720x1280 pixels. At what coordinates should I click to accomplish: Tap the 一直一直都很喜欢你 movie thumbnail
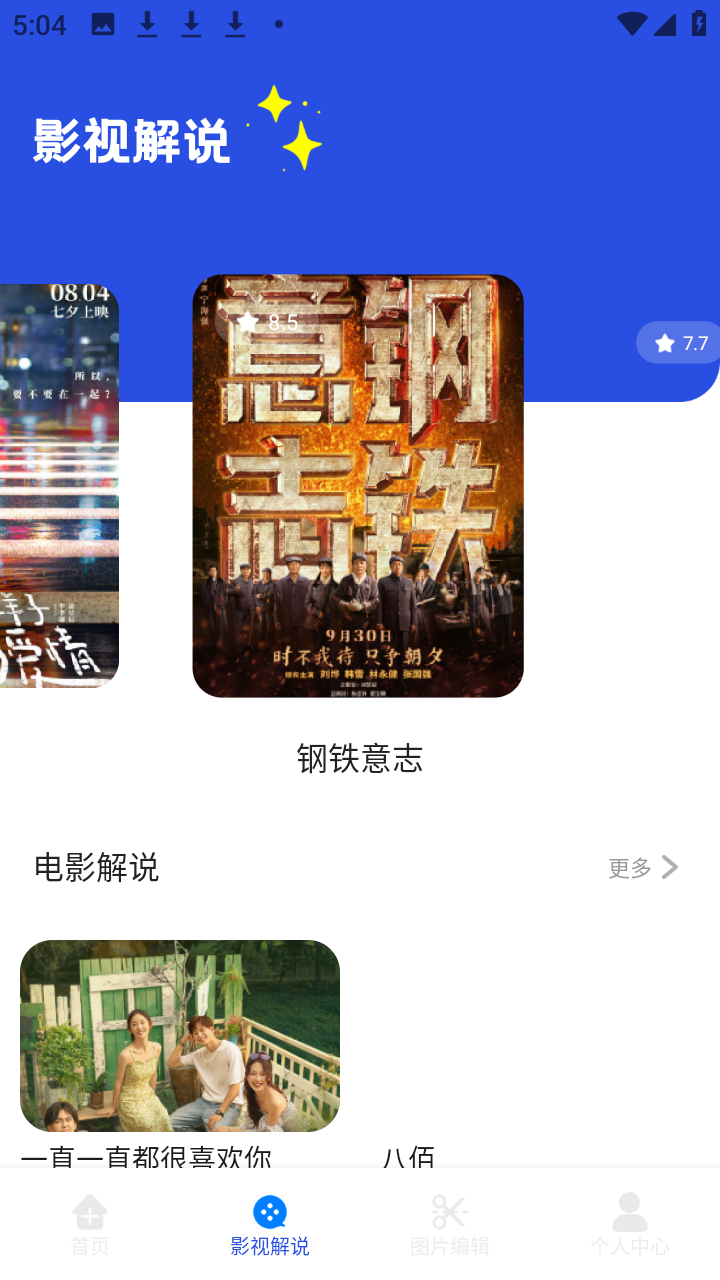tap(179, 1035)
